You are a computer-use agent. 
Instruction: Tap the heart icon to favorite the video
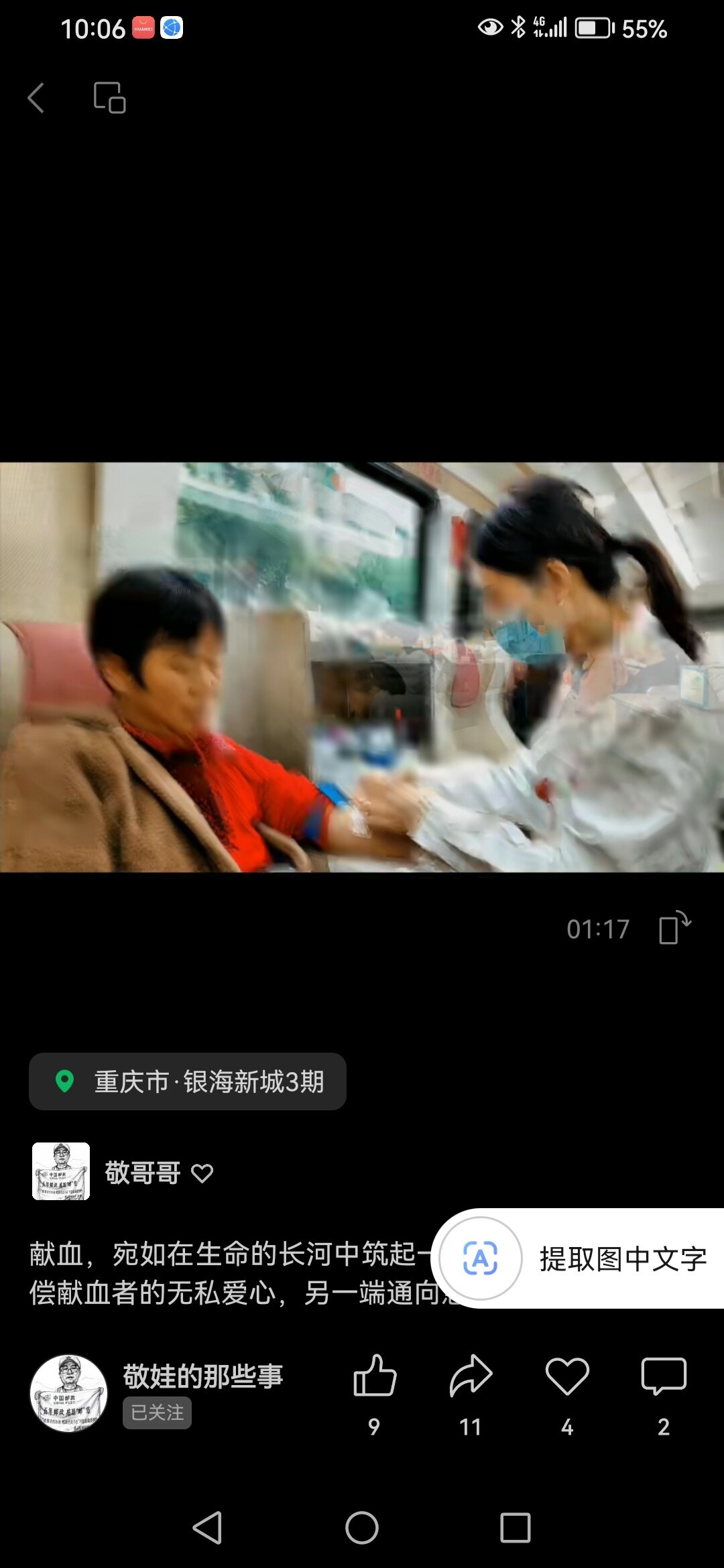567,1376
